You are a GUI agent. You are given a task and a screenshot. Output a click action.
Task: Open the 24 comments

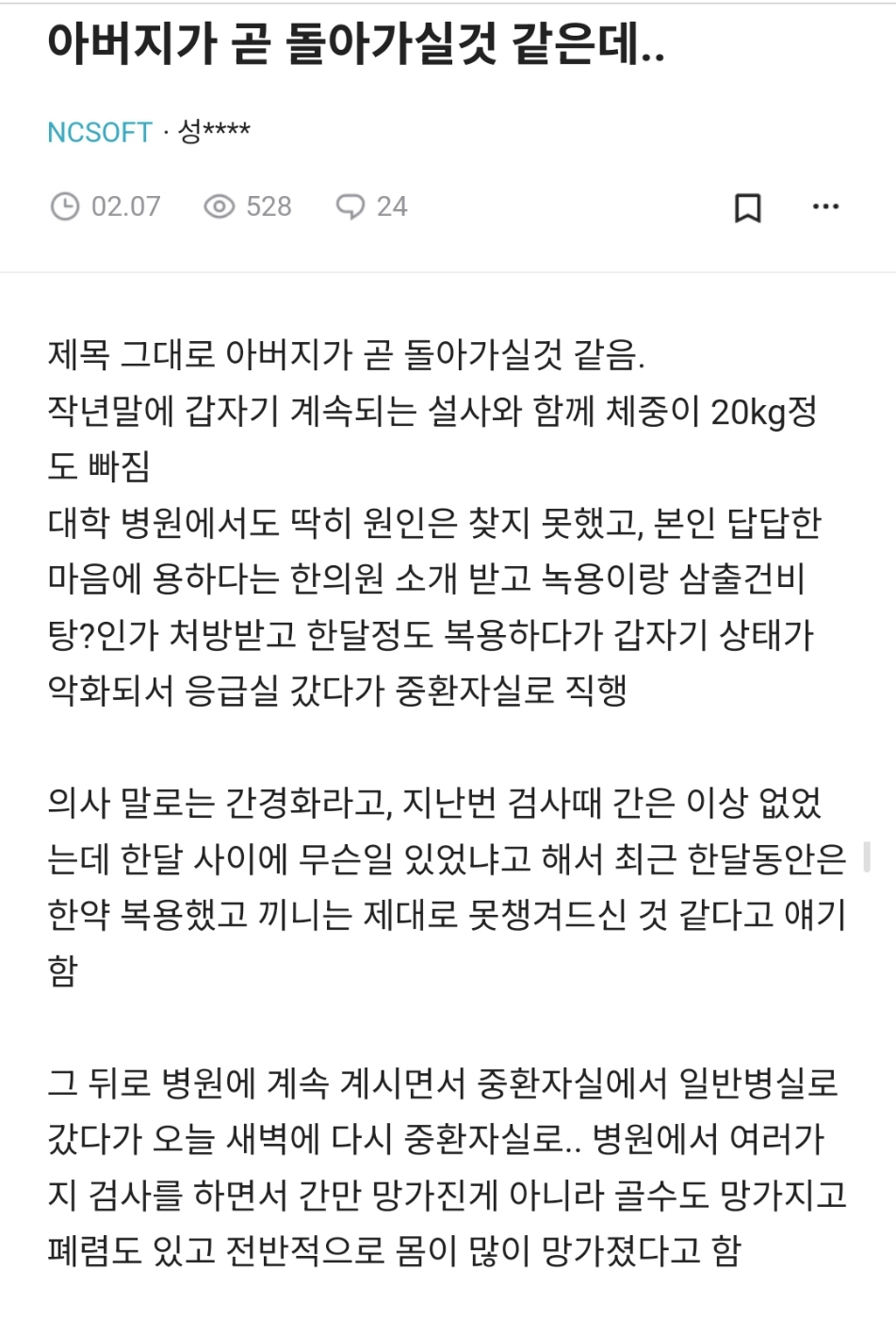tap(372, 206)
